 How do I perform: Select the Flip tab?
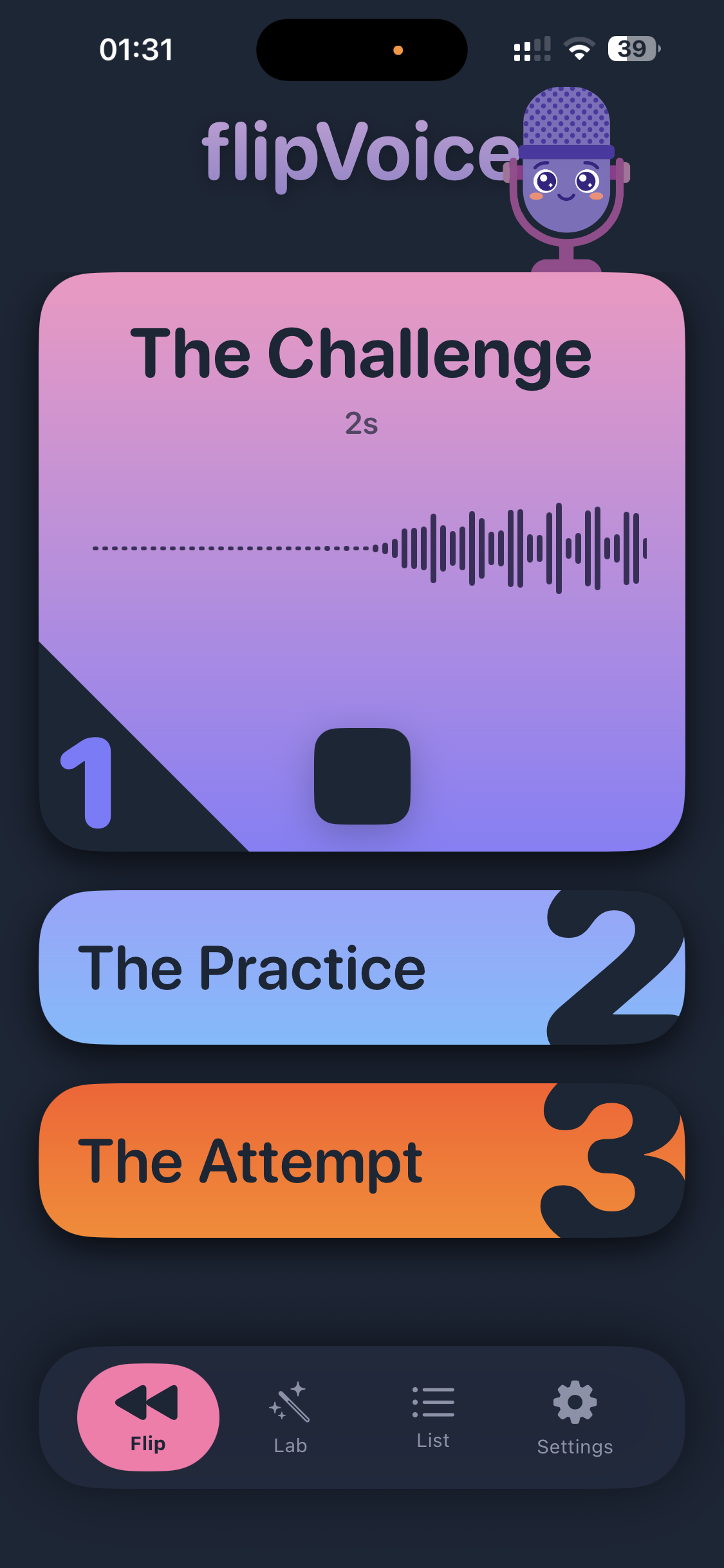148,1417
